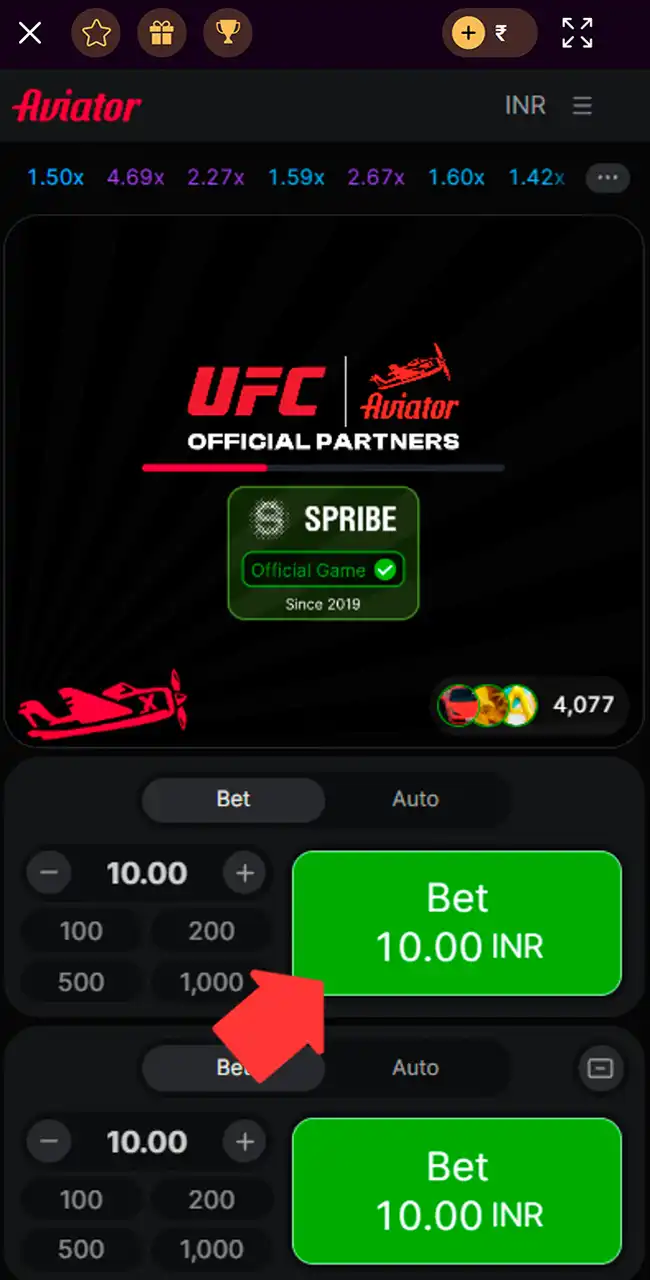
Task: Open the trophy tournaments icon
Action: (x=228, y=34)
